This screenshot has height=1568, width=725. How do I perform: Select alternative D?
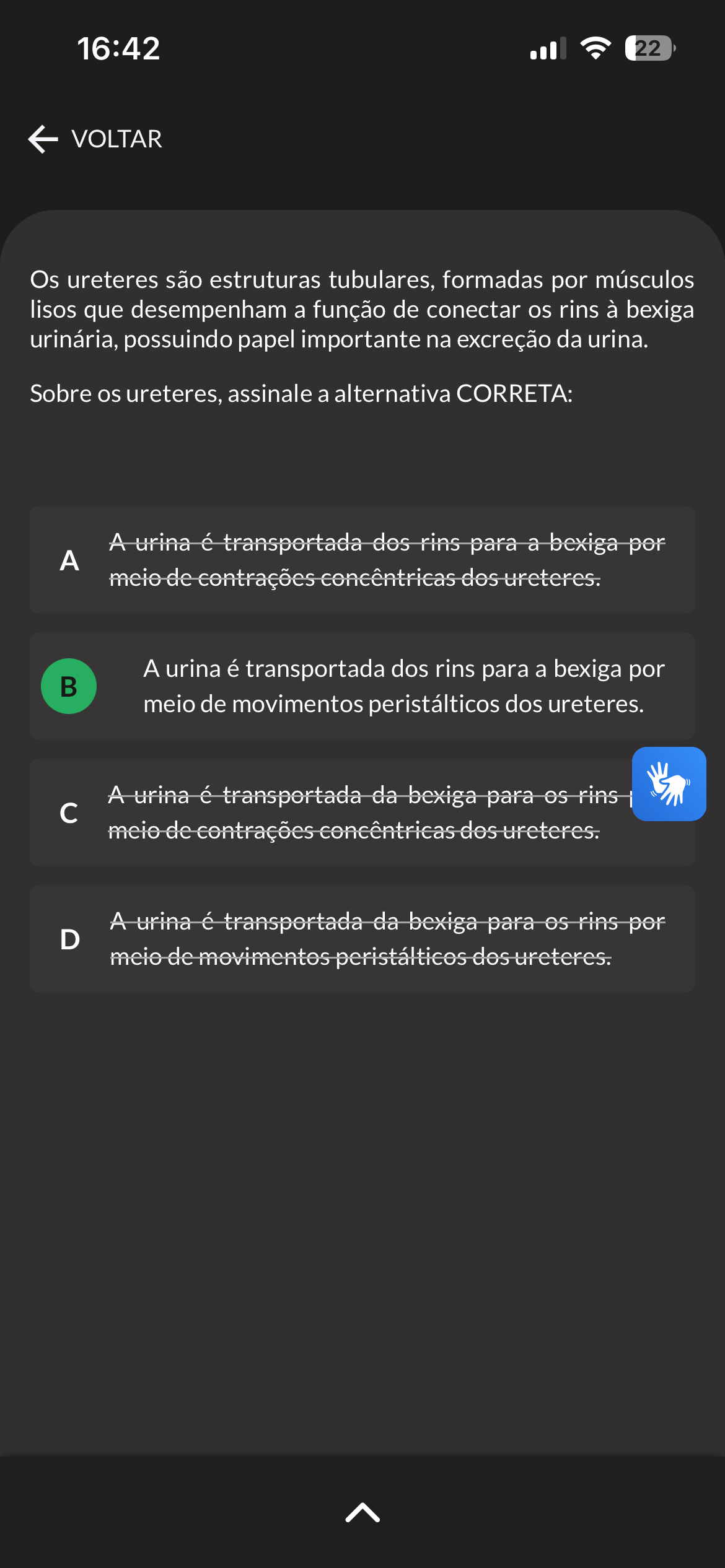pyautogui.click(x=362, y=939)
